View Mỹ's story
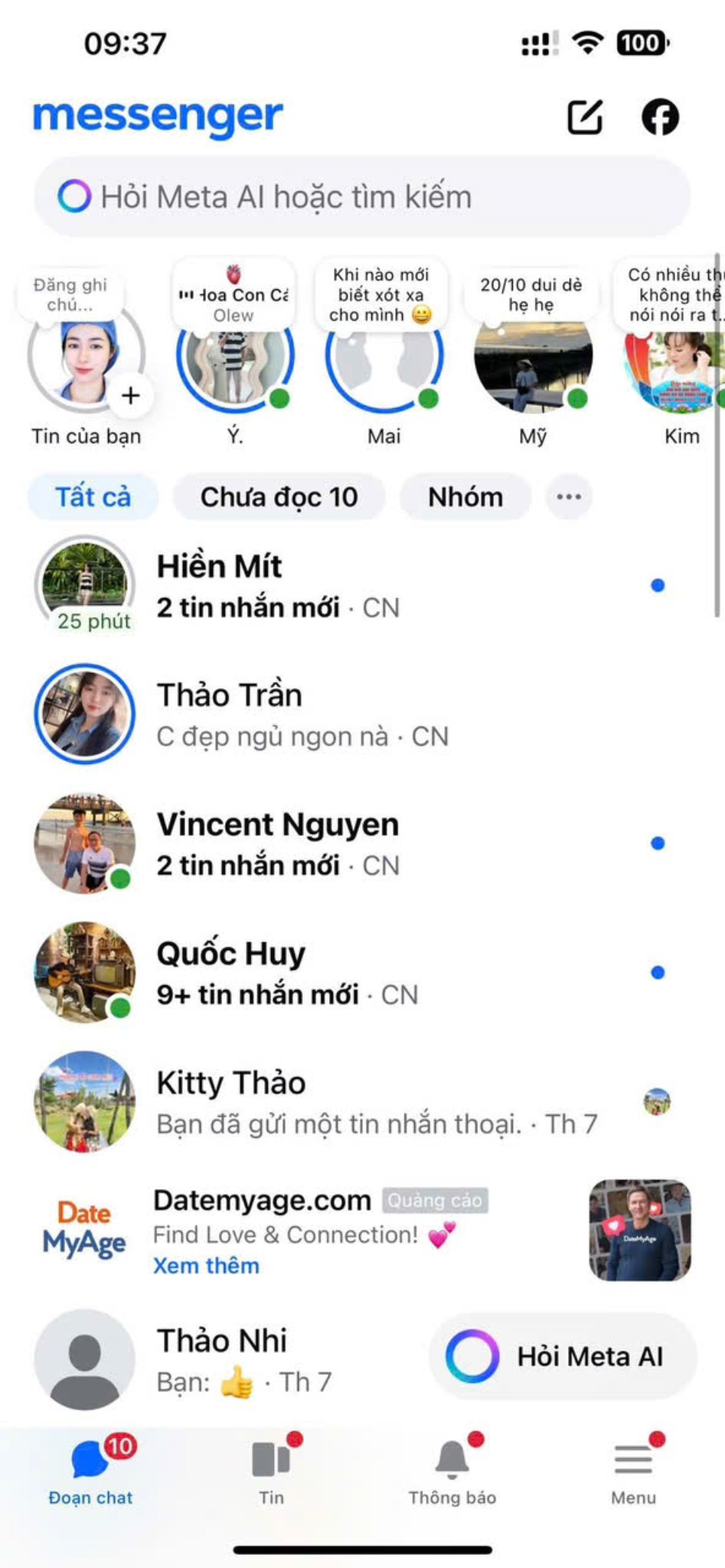The height and width of the screenshot is (1568, 725). [533, 358]
